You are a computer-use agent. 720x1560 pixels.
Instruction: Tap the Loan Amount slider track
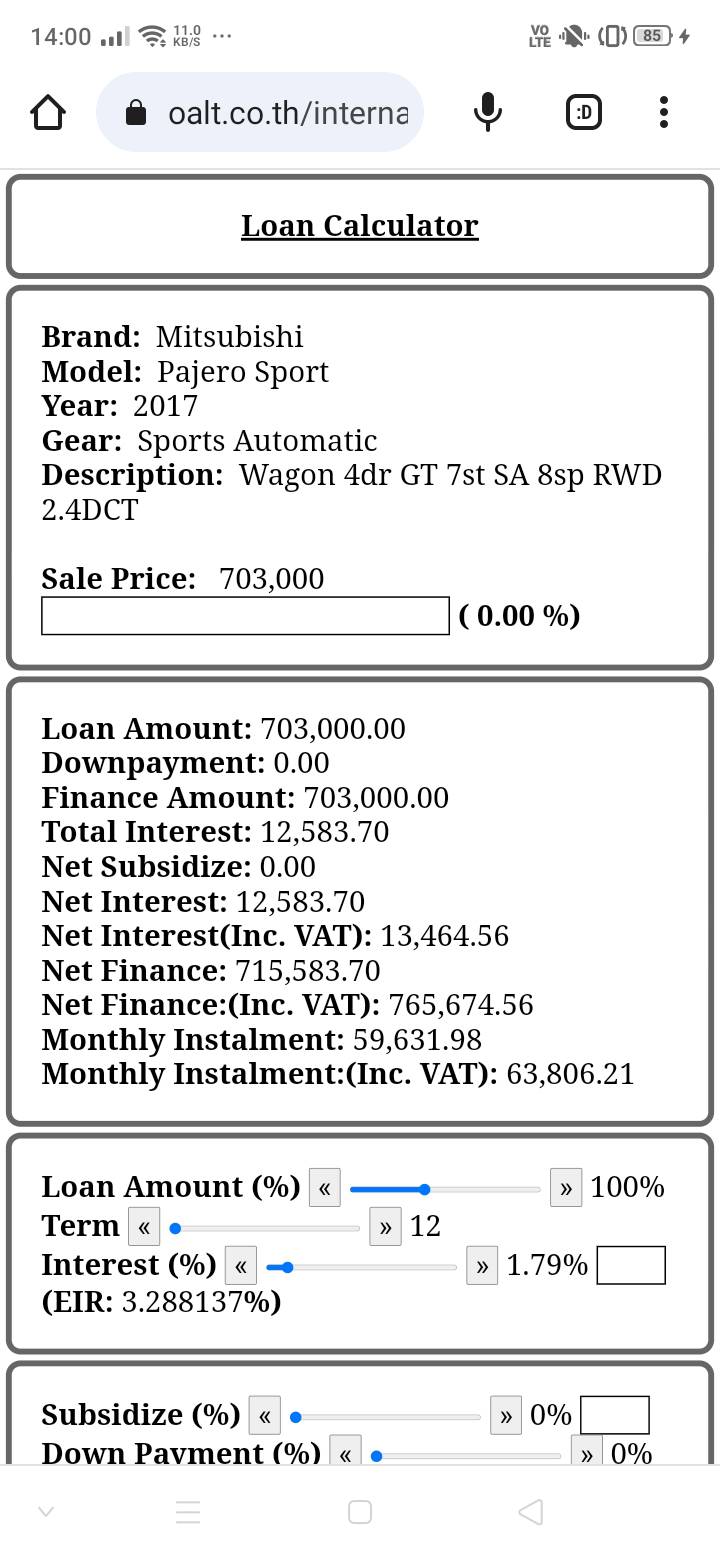coord(445,1189)
